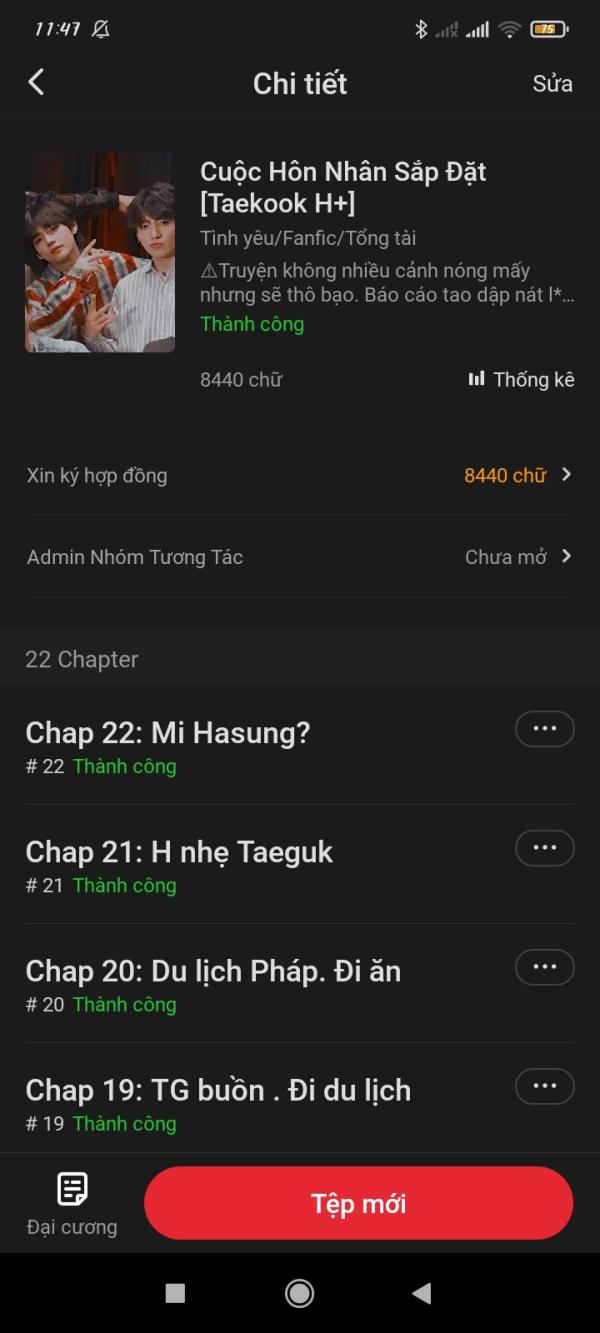
Task: Create a new chapter with Tệp mới
Action: 358,1203
